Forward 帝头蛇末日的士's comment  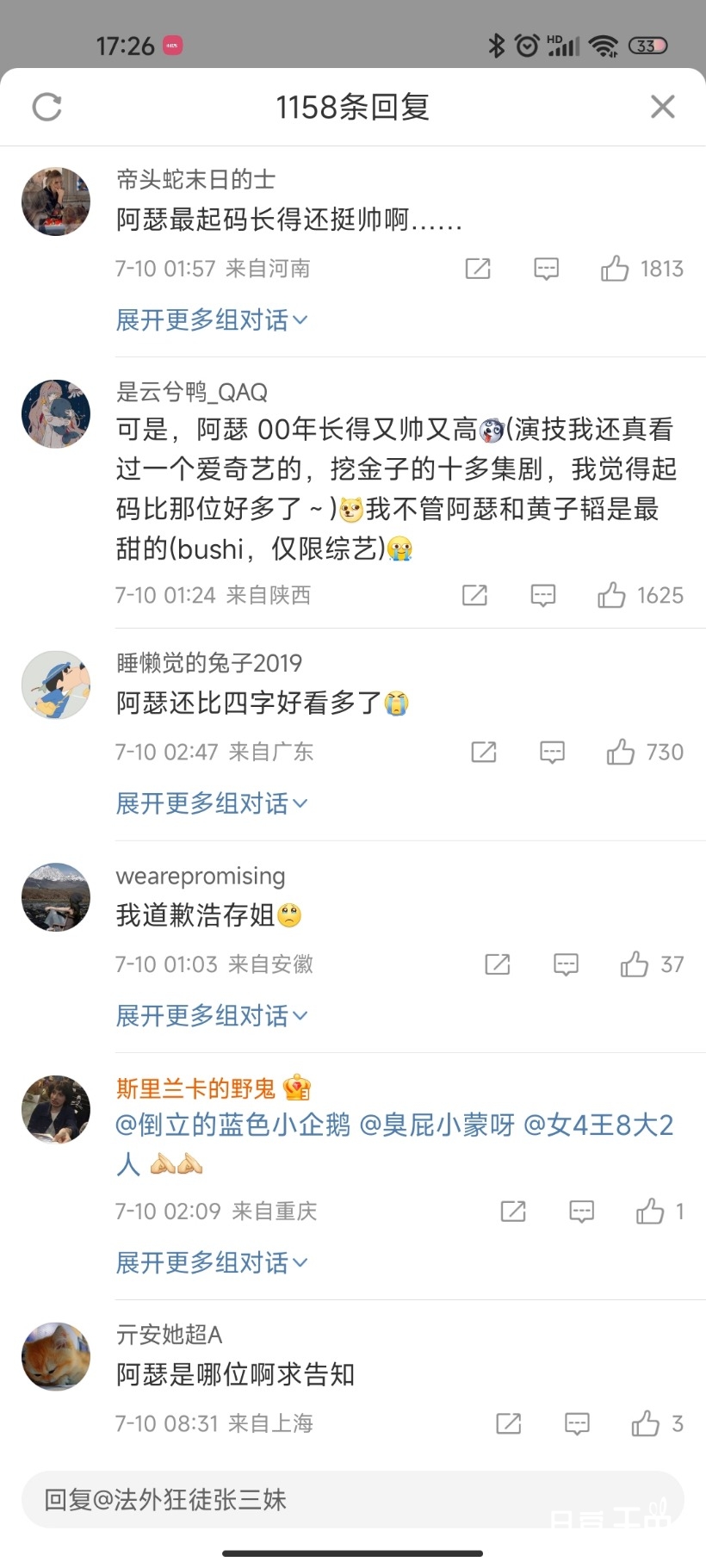click(x=478, y=269)
